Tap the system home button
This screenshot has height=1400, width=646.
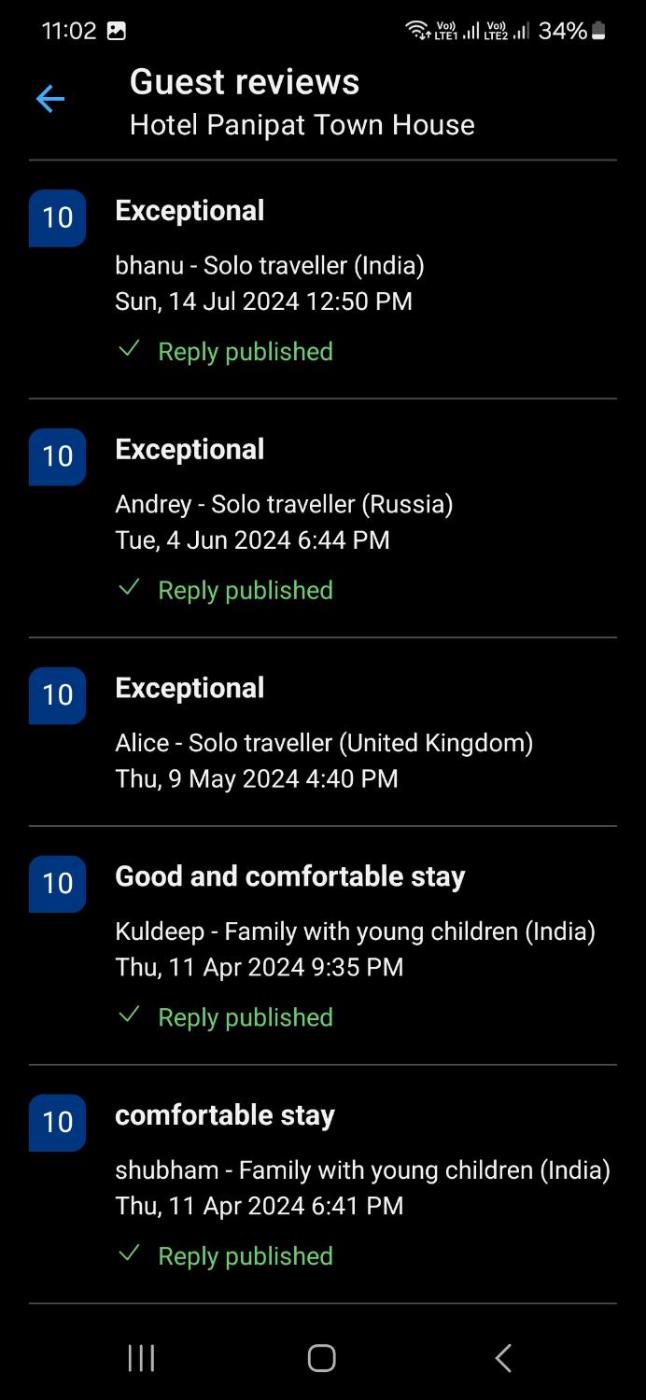[321, 1357]
